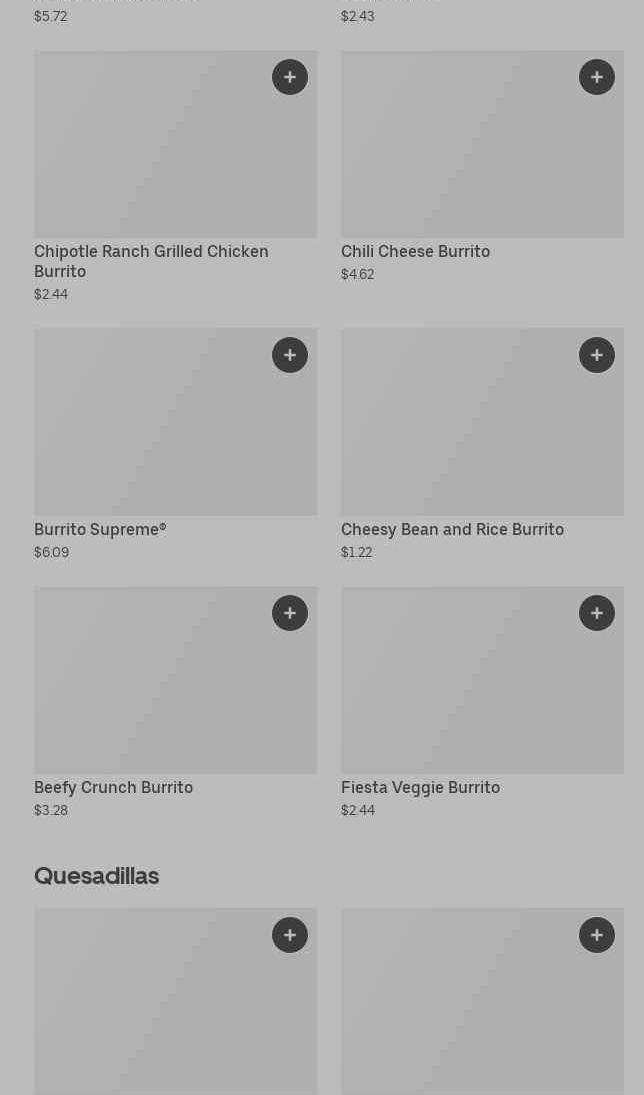
Task: Add Chili Cheese Burrito to cart
Action: 597,77
